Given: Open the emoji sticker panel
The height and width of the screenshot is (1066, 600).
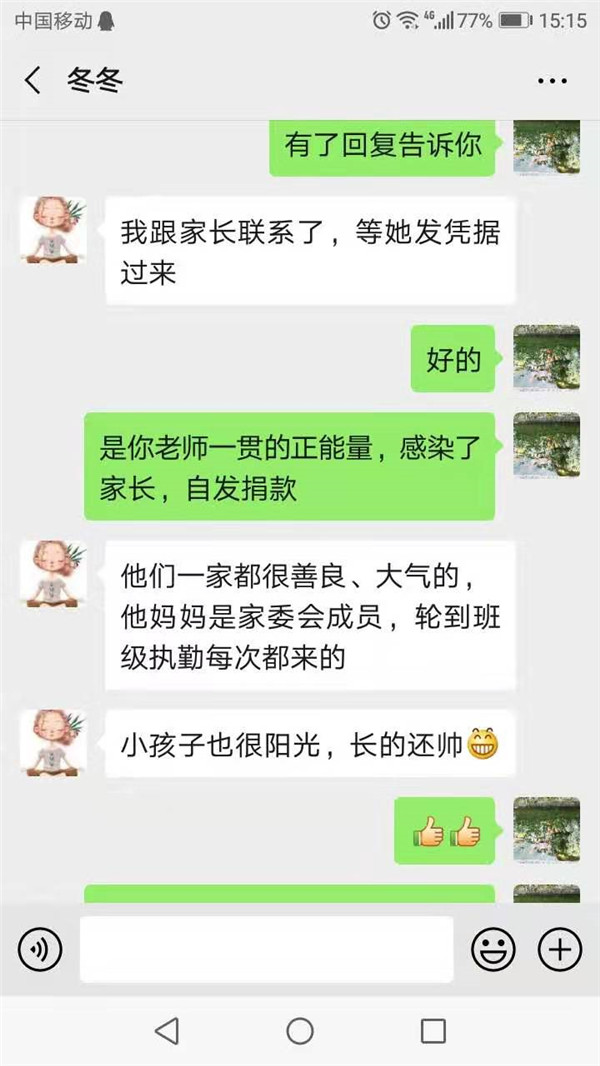Looking at the screenshot, I should 493,948.
